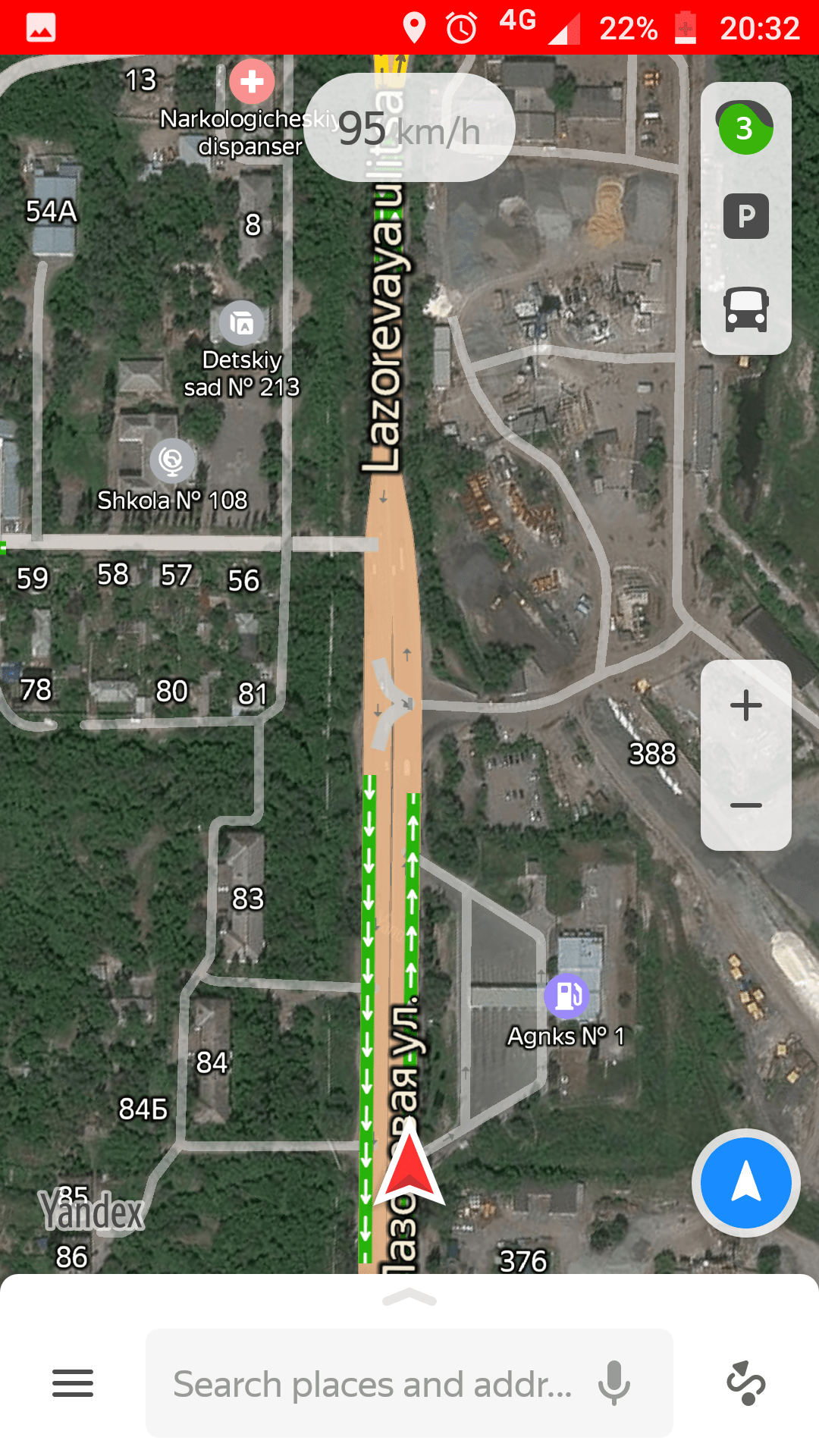This screenshot has width=819, height=1456.
Task: Toggle the traffic layer indicator
Action: (x=745, y=128)
